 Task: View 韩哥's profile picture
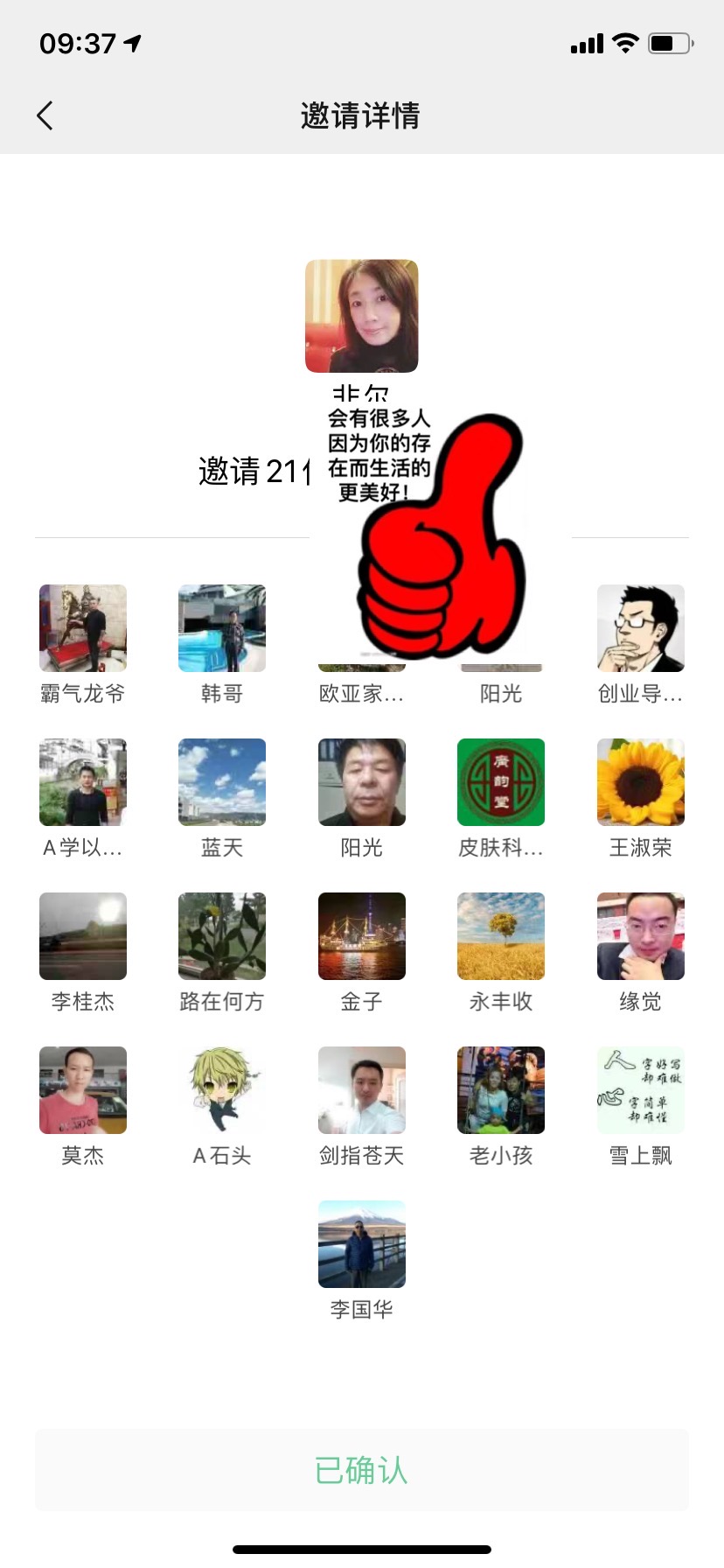click(222, 628)
